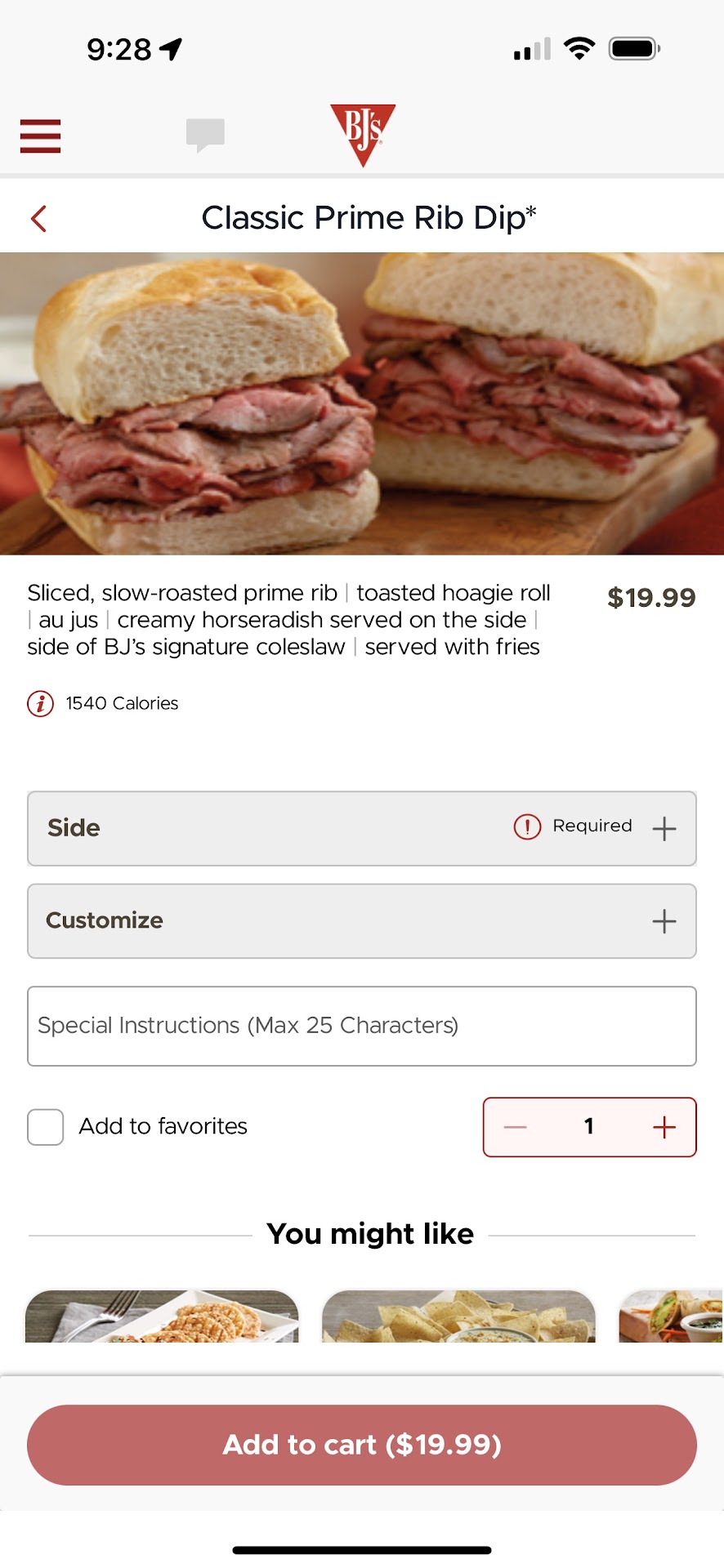Image resolution: width=724 pixels, height=1568 pixels.
Task: View calorie nutrition info icon
Action: click(41, 703)
